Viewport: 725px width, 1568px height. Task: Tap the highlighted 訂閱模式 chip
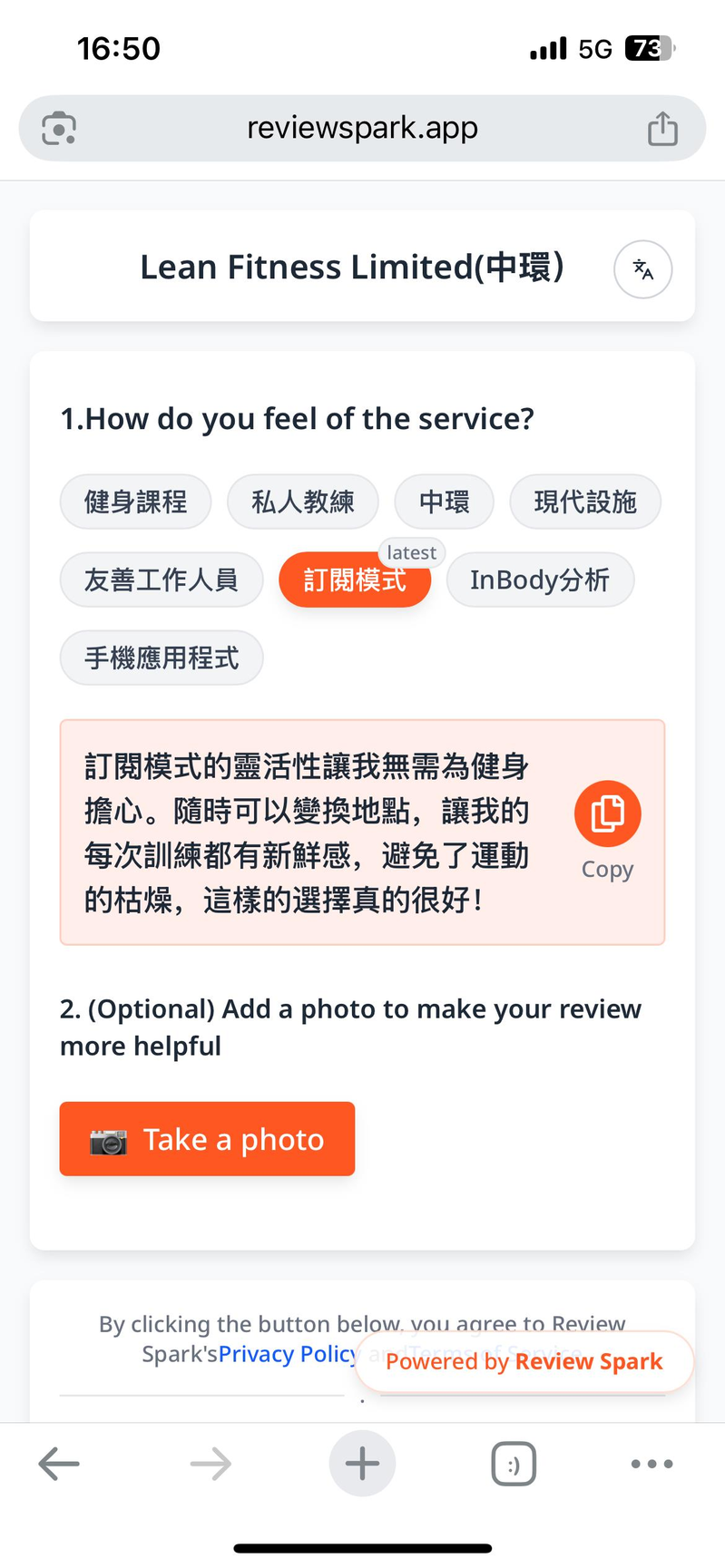(x=355, y=579)
